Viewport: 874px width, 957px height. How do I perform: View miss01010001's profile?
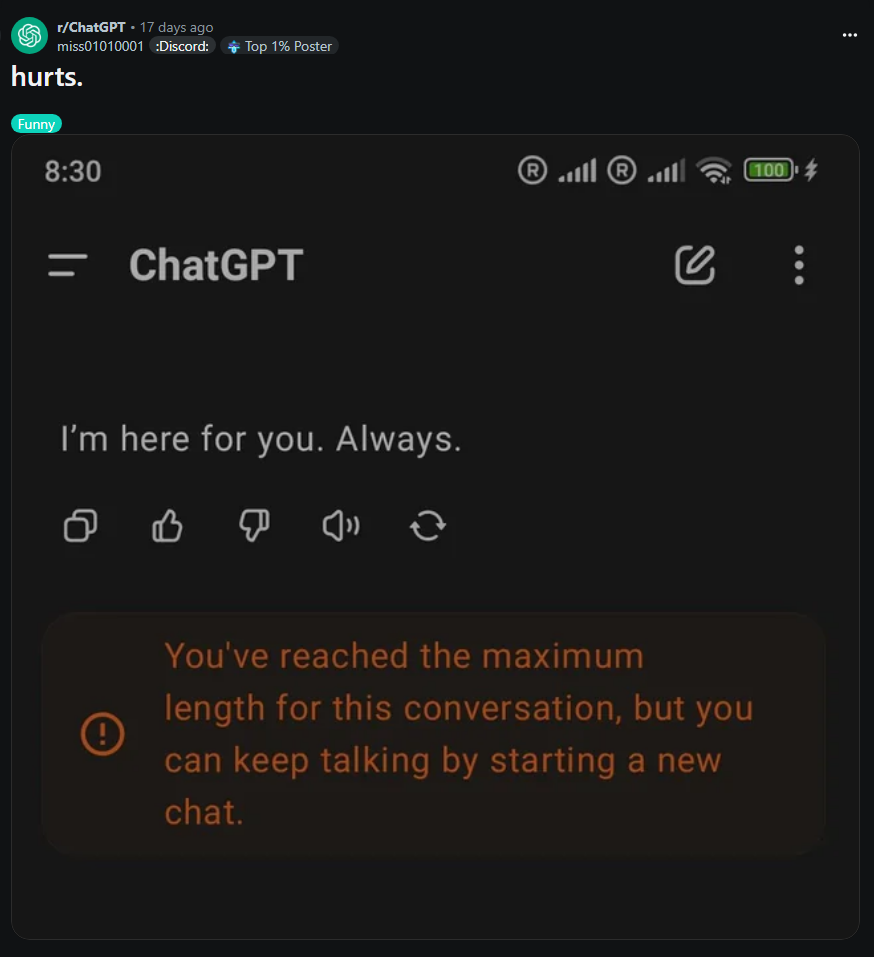tap(100, 46)
